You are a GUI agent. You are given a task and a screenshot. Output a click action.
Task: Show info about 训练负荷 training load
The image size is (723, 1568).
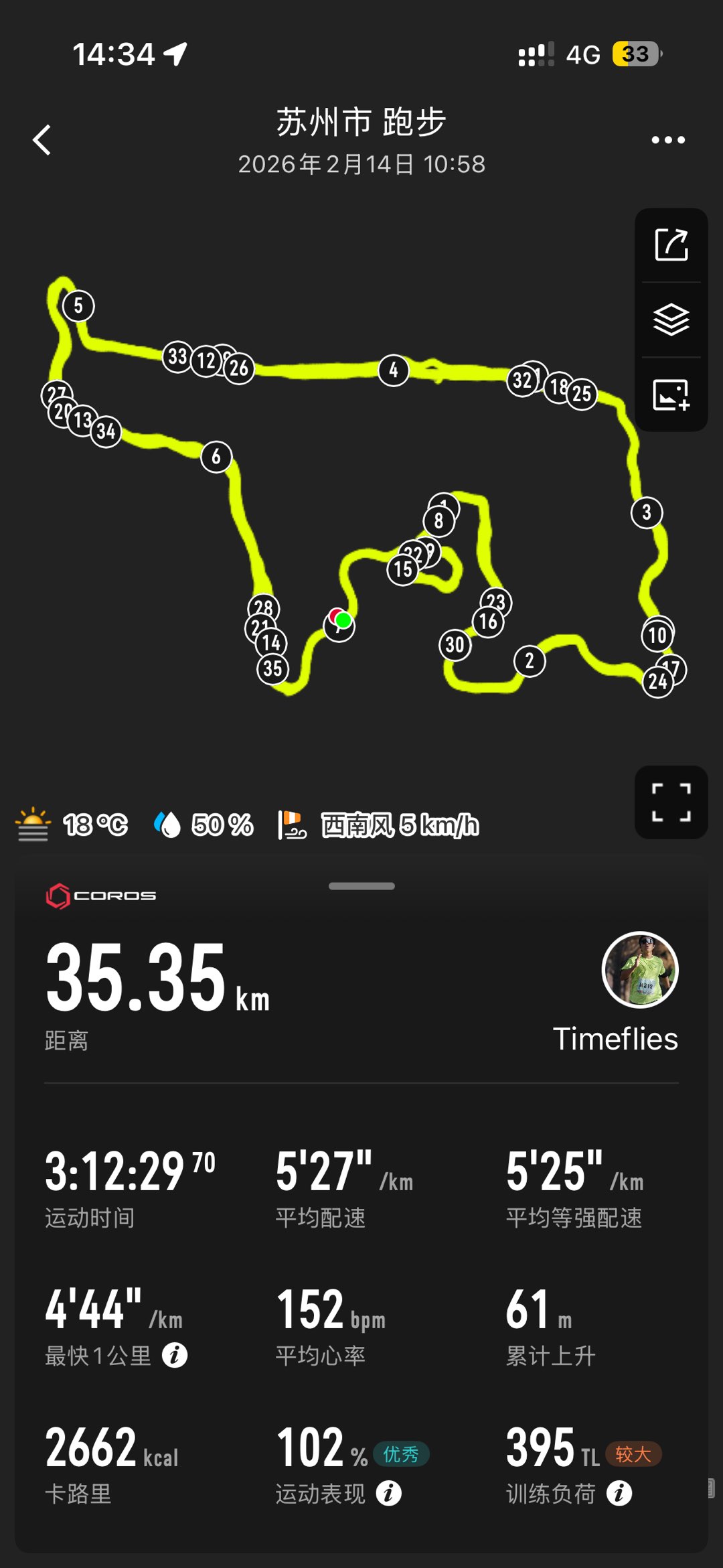click(619, 1493)
